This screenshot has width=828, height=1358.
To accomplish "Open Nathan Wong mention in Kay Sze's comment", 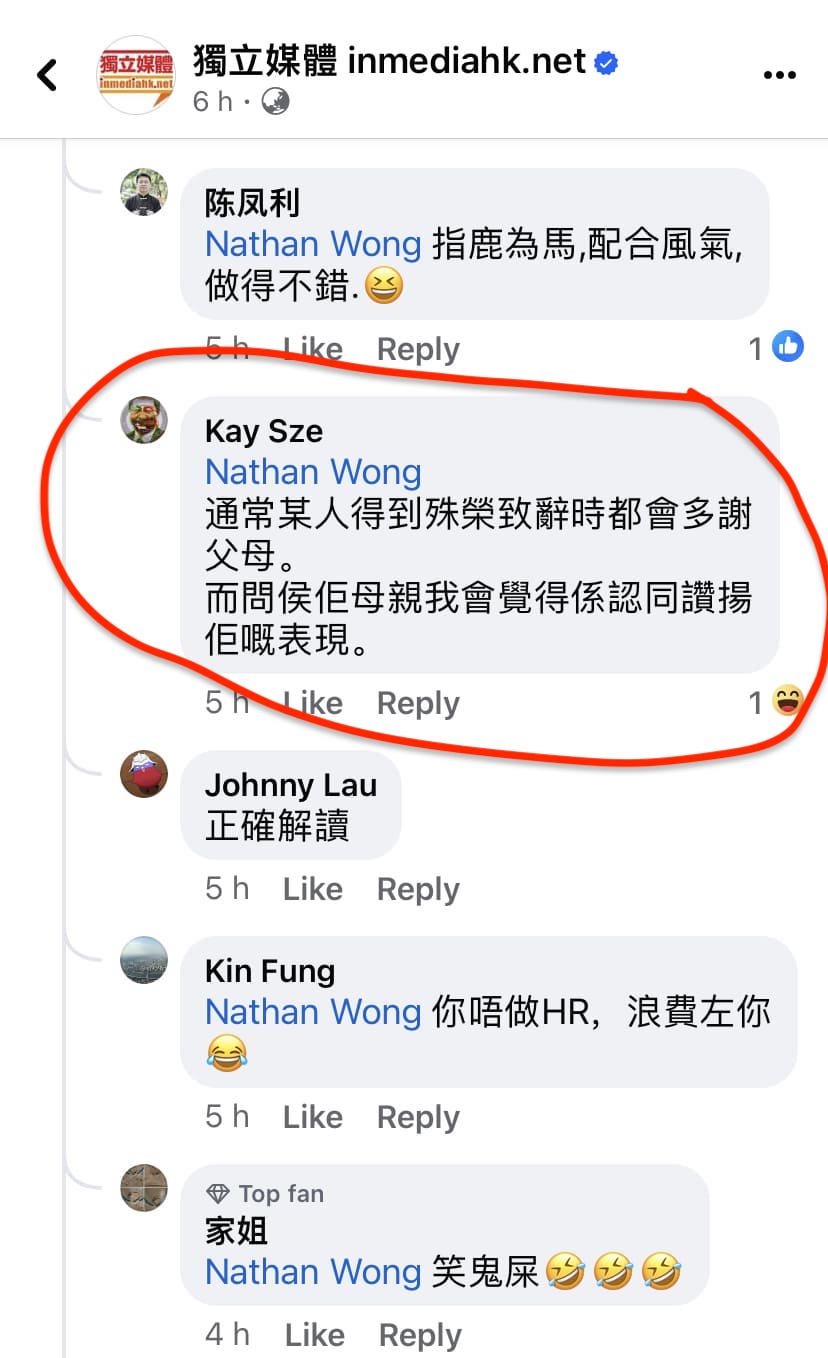I will tap(313, 472).
